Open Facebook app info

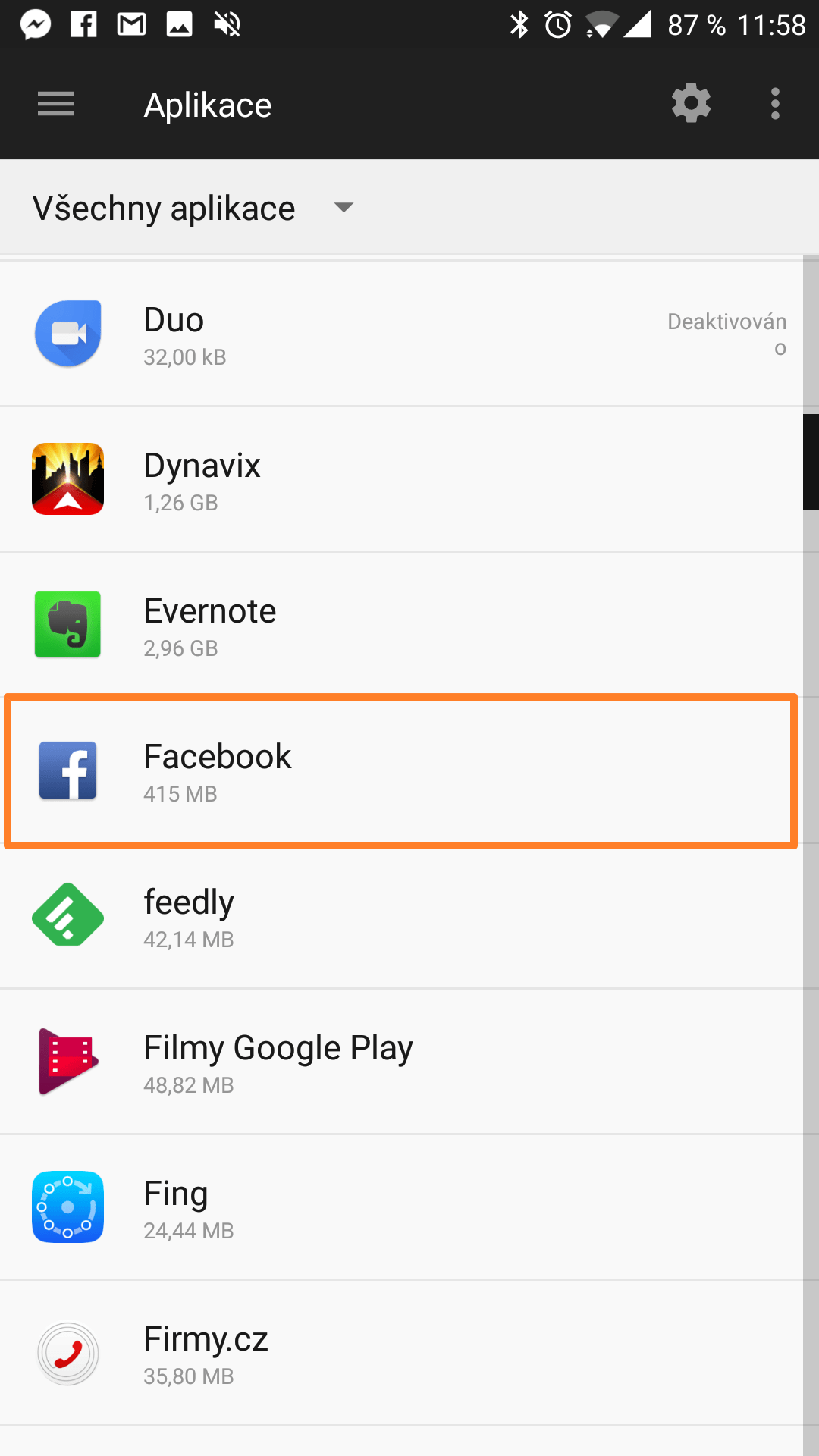pyautogui.click(x=400, y=771)
